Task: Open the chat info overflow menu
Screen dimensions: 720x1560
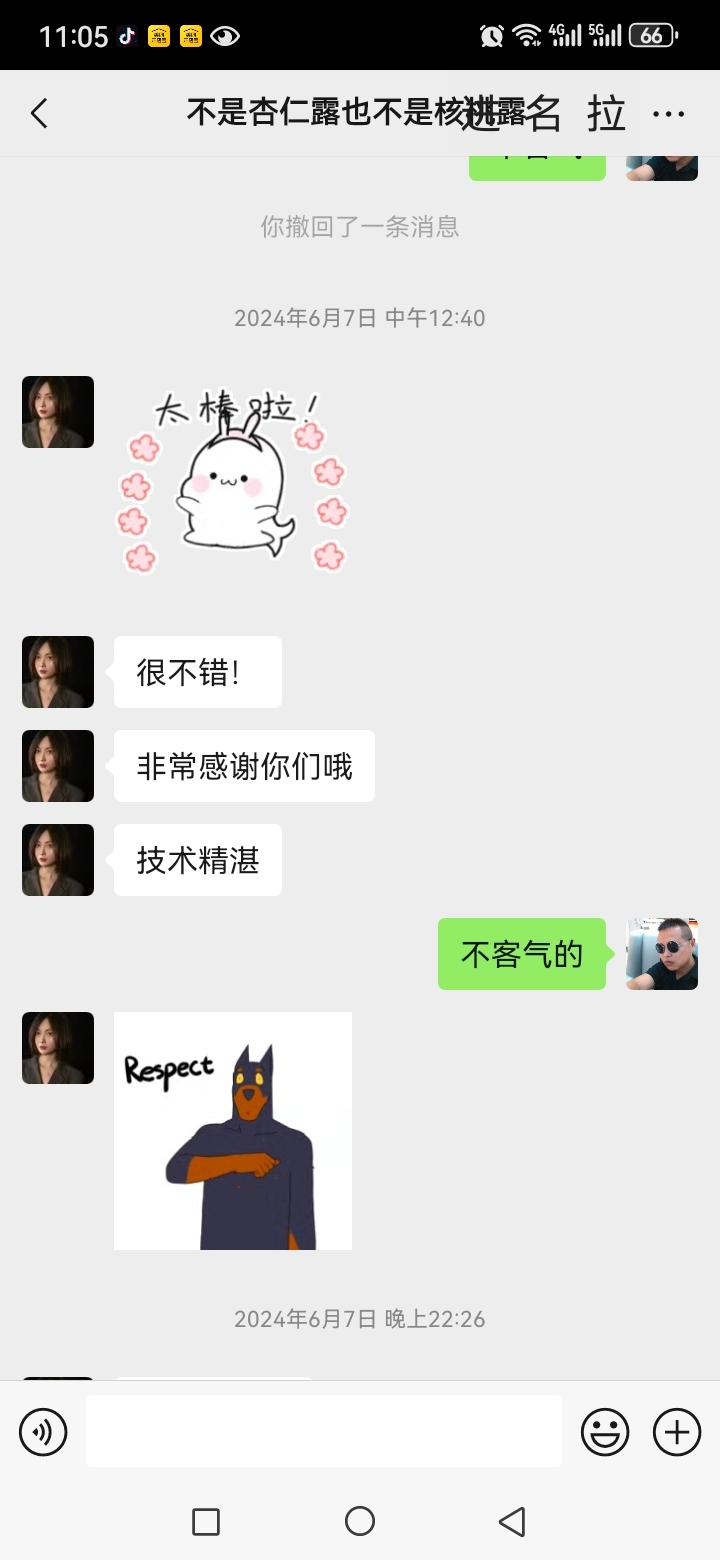Action: pos(668,114)
